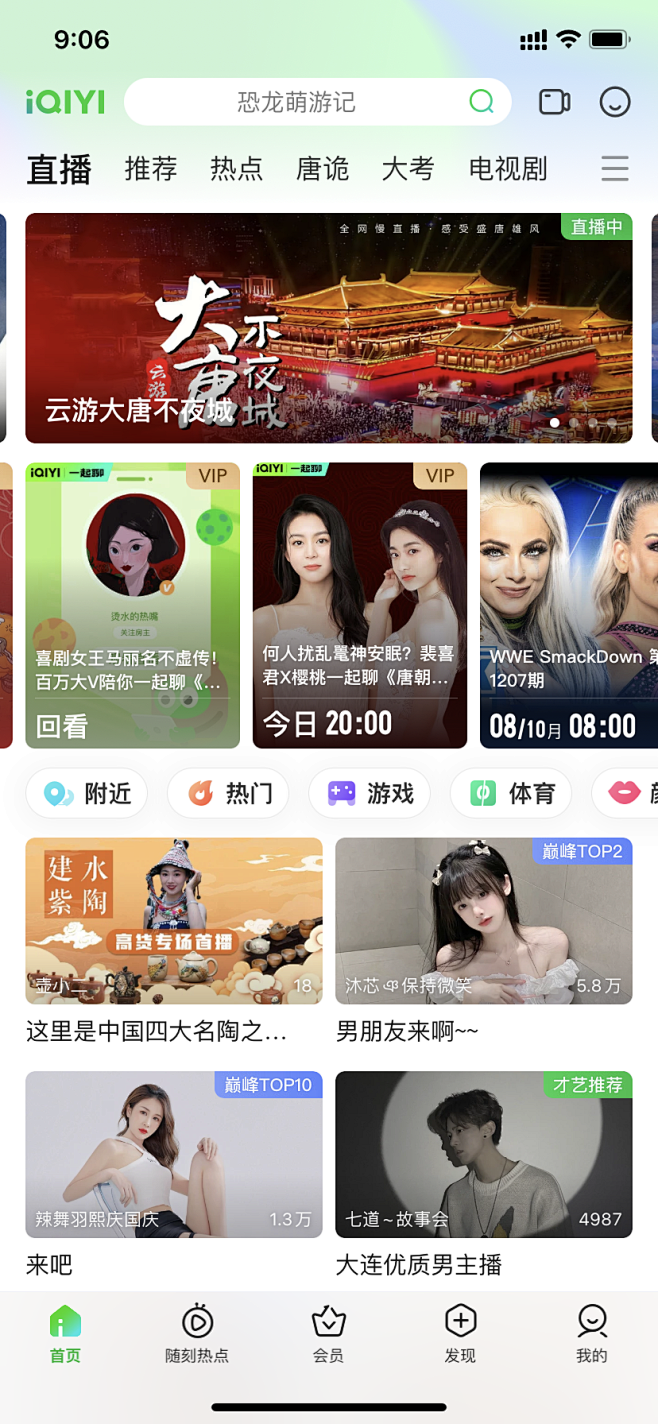Image resolution: width=658 pixels, height=1424 pixels.
Task: Go to the 电视剧 tab
Action: click(508, 169)
